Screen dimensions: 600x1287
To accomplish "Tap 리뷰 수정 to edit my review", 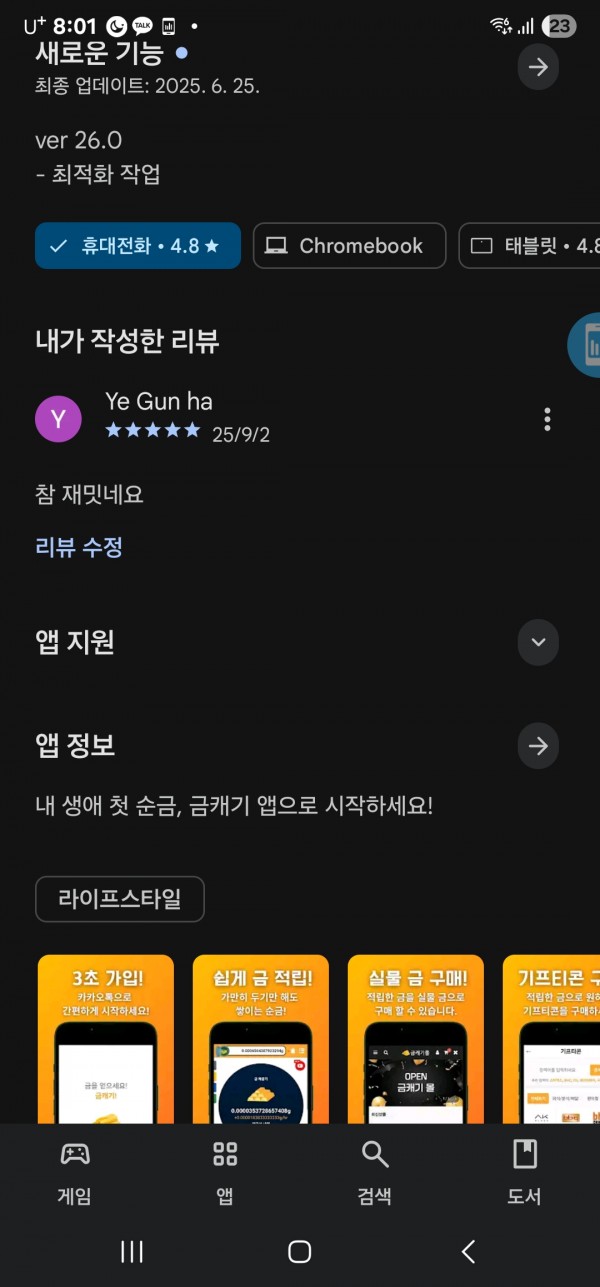I will tap(79, 547).
